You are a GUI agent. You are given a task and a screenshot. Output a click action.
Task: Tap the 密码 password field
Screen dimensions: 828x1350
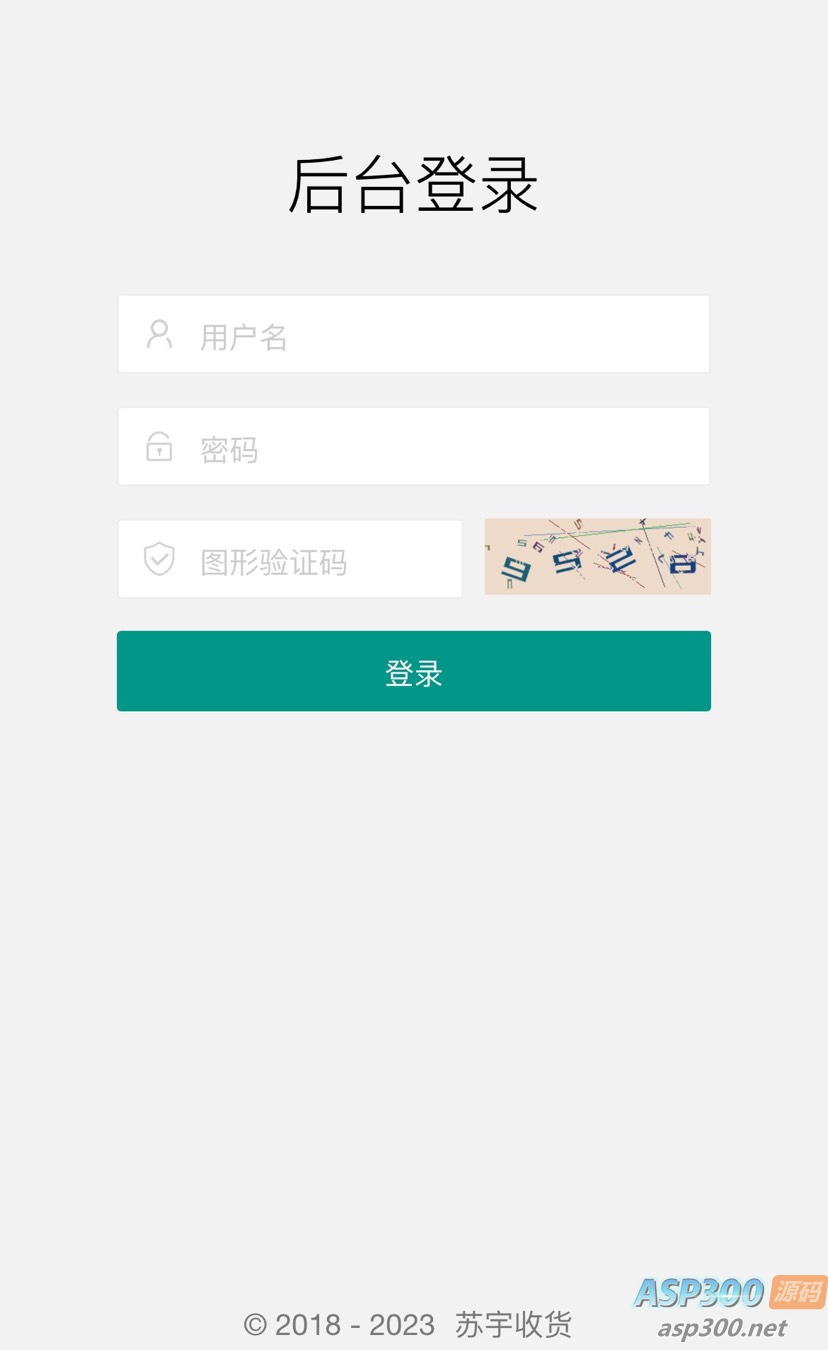point(413,447)
